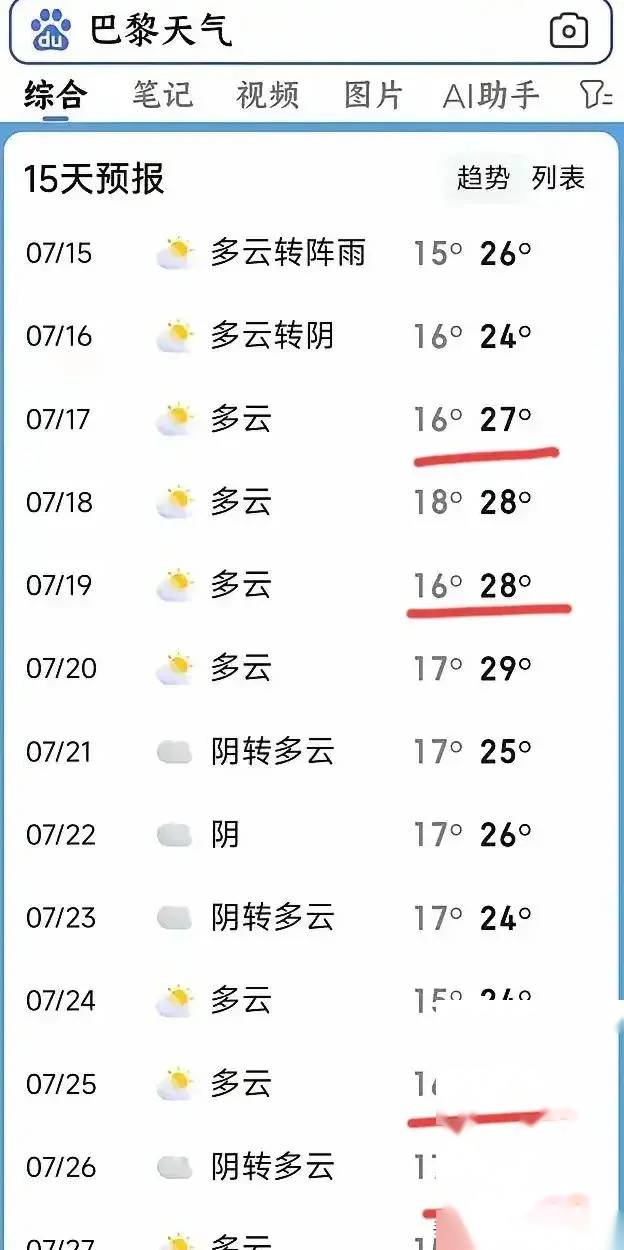Open the camera image search icon

click(569, 31)
